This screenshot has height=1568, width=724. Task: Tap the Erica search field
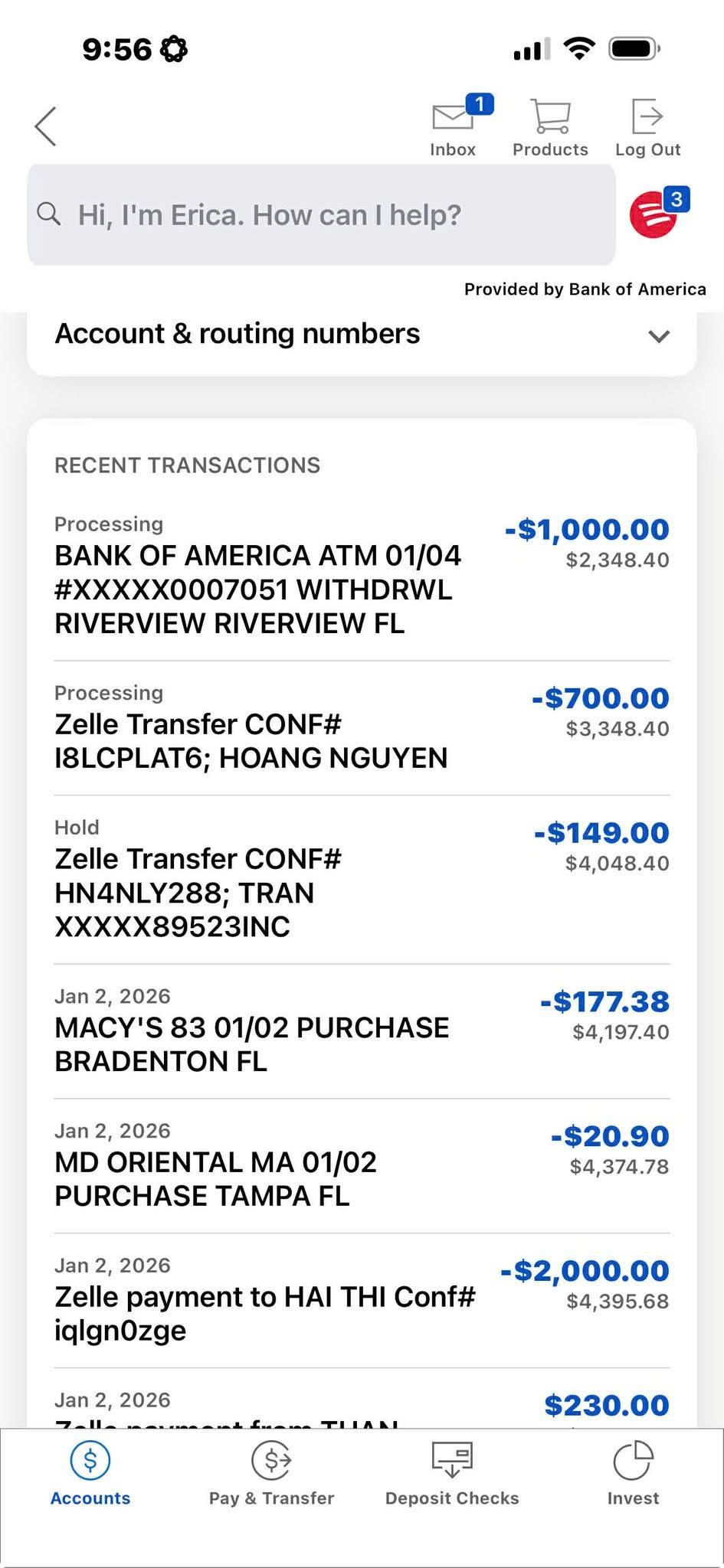coord(322,215)
